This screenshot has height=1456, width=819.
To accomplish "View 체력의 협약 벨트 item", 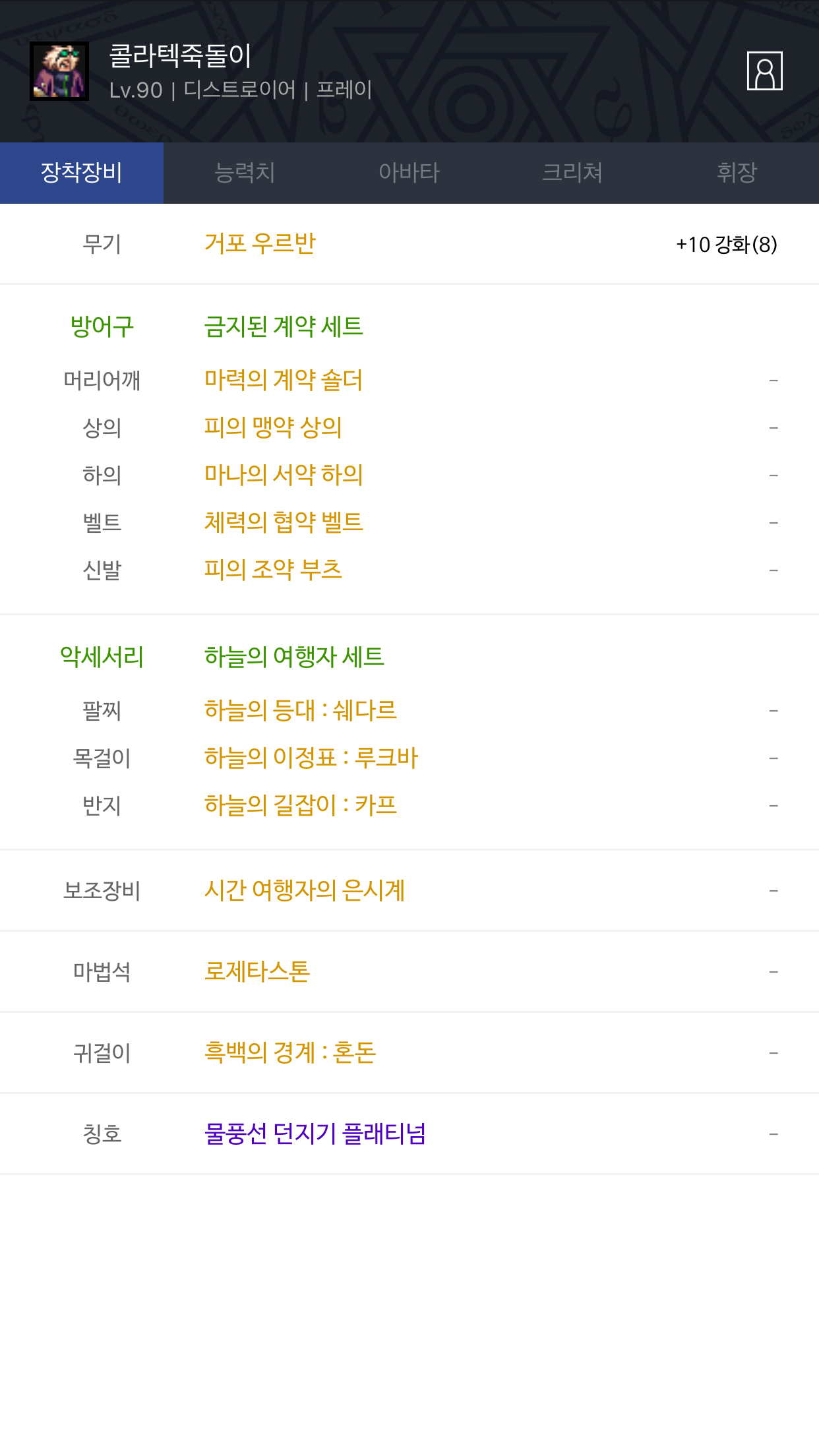I will [284, 522].
